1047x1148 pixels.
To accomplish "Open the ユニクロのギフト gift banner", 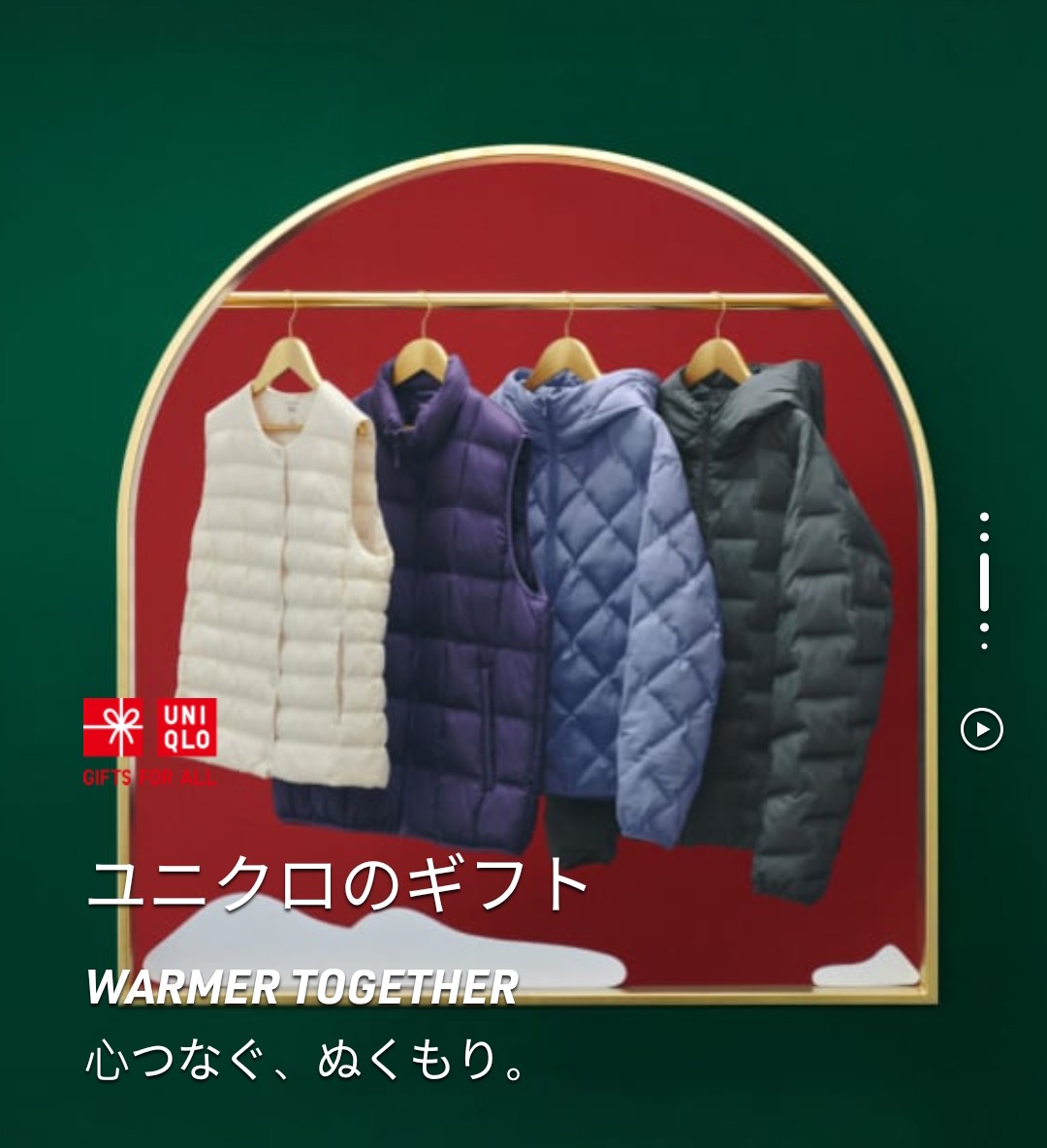I will click(339, 884).
